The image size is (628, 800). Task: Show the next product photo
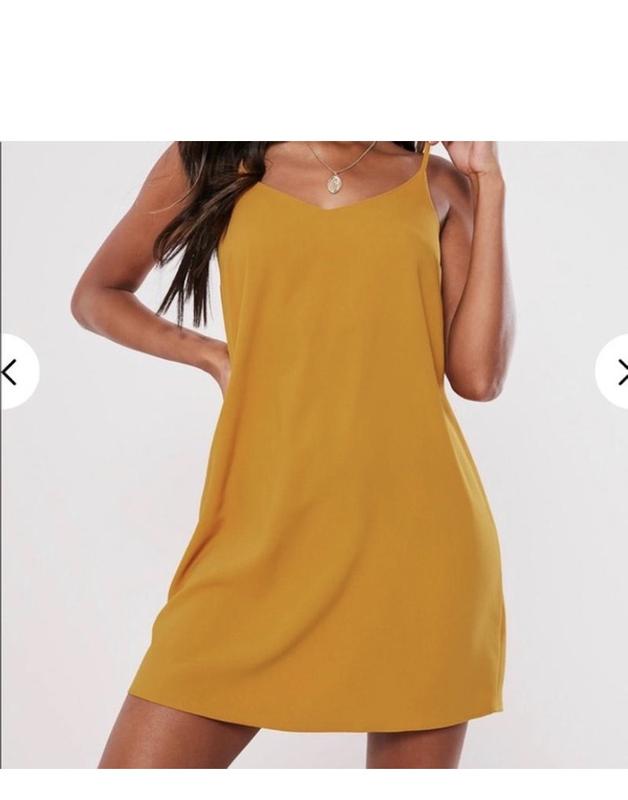click(x=617, y=373)
